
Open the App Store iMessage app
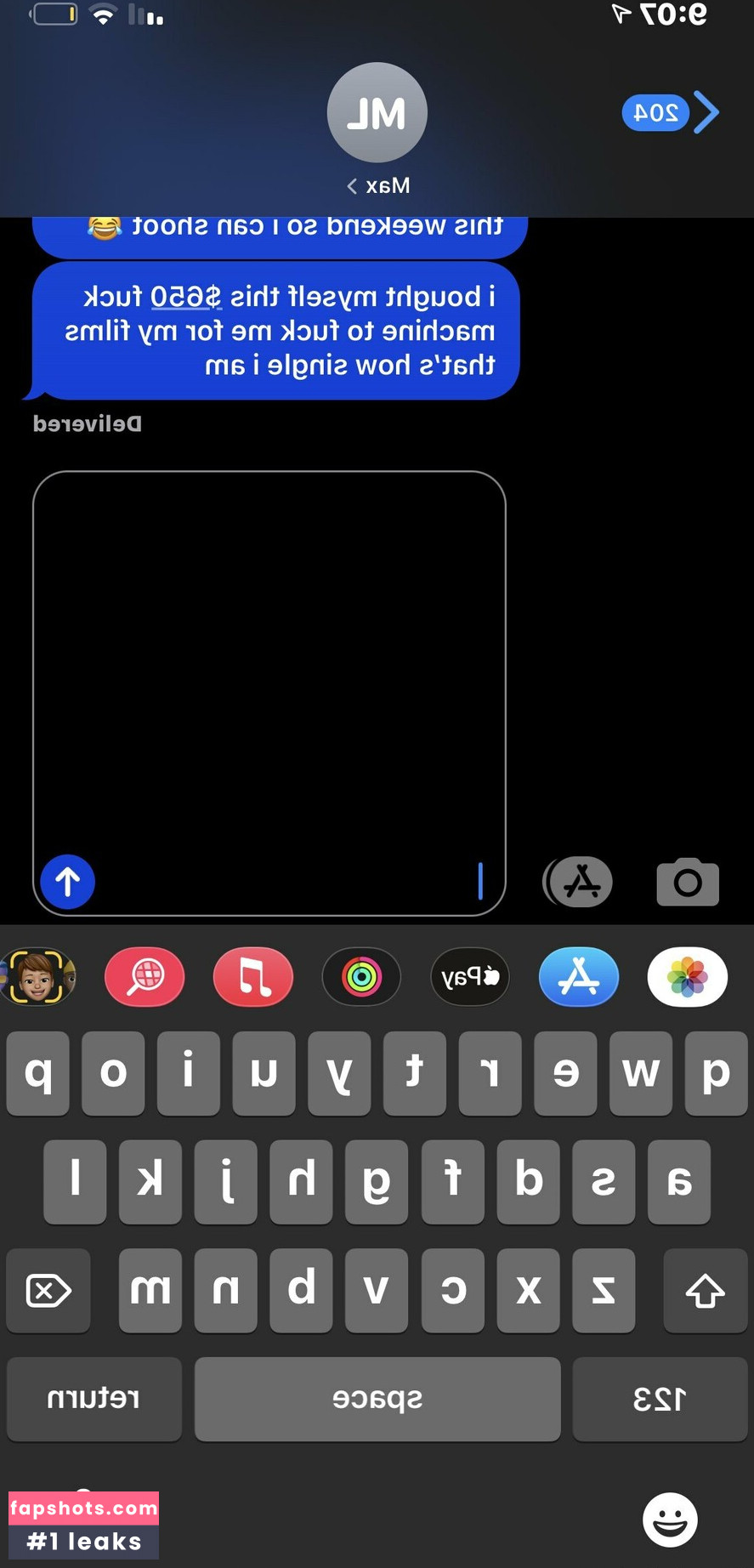tap(579, 977)
